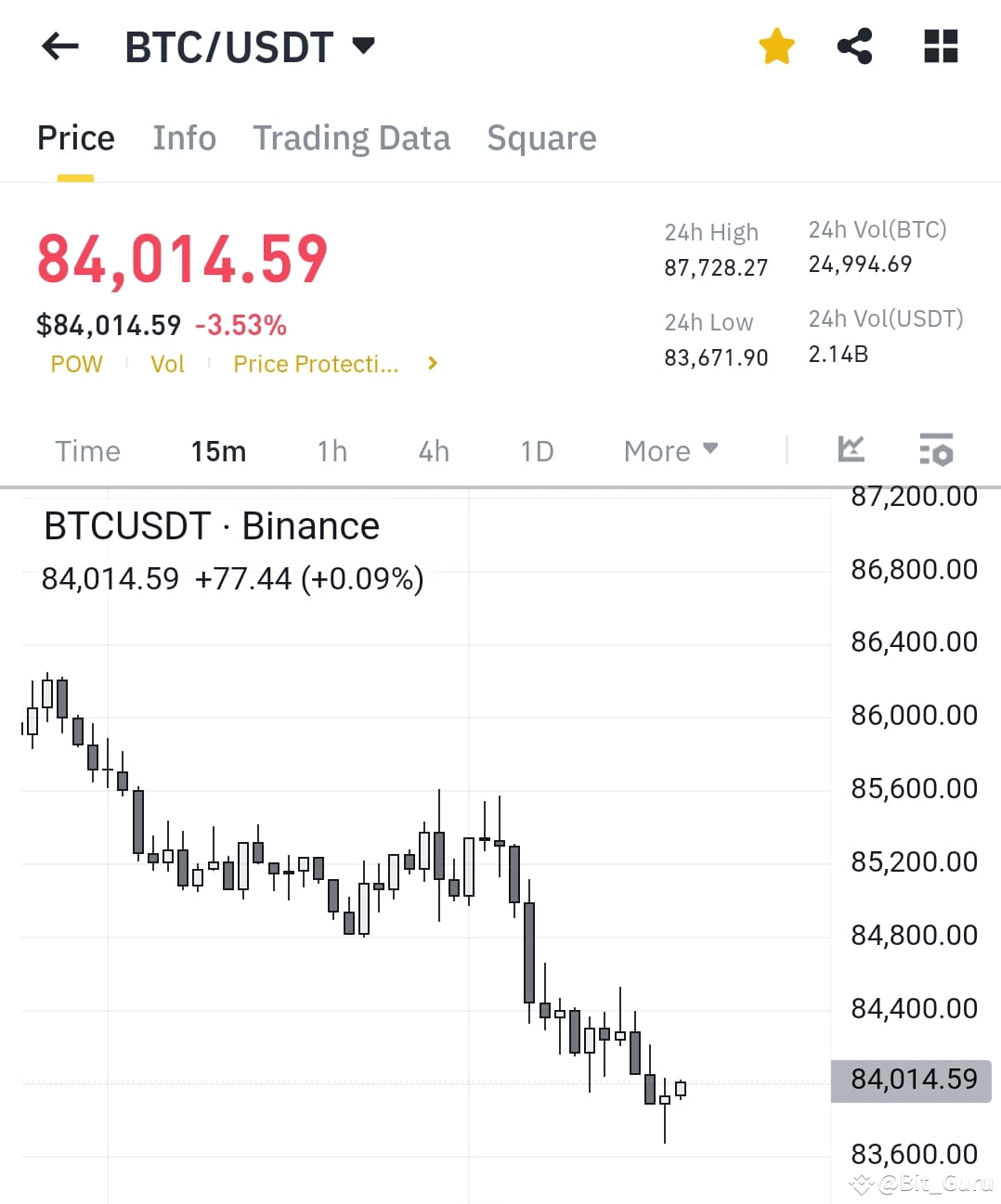Switch to the Trading Data tab
Viewport: 1001px width, 1204px height.
(x=351, y=137)
